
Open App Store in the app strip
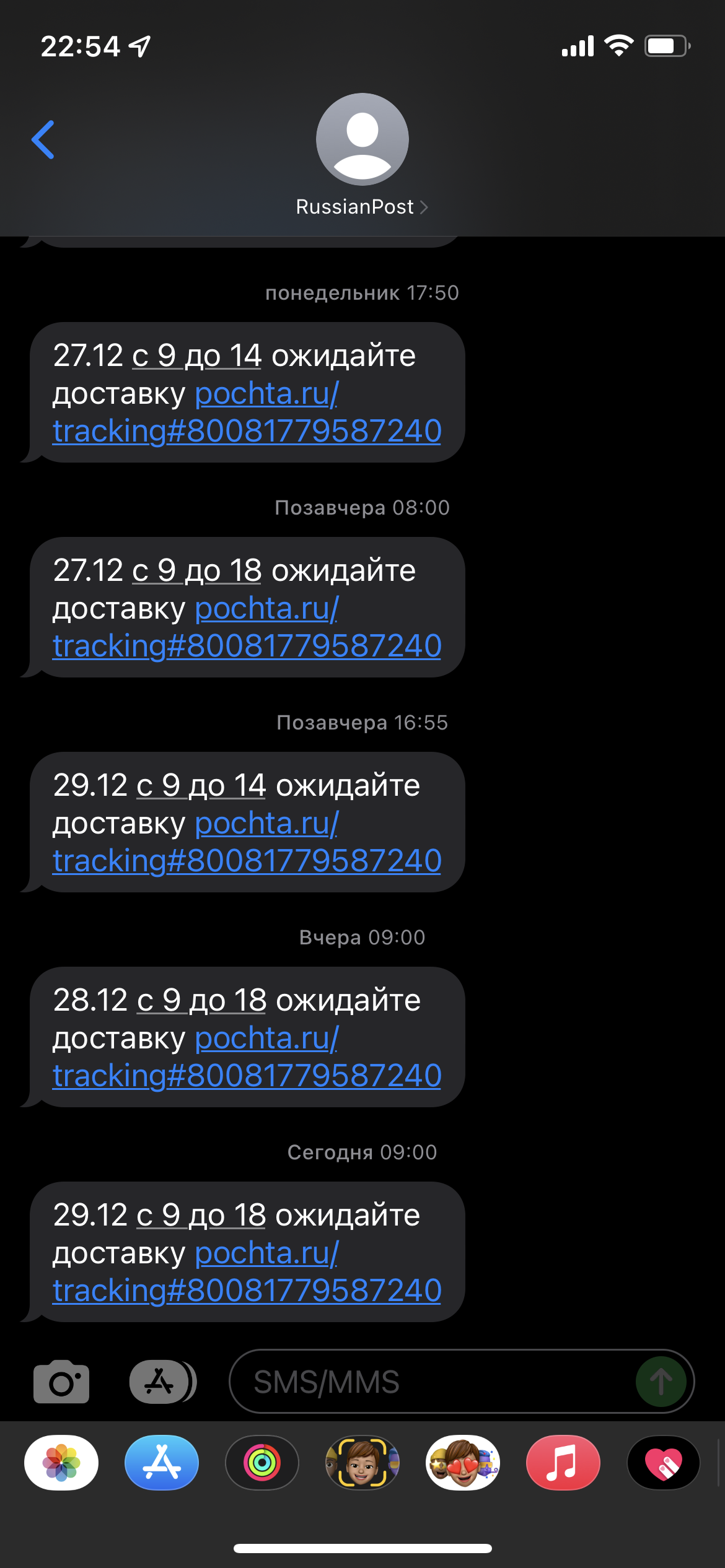coord(162,1463)
